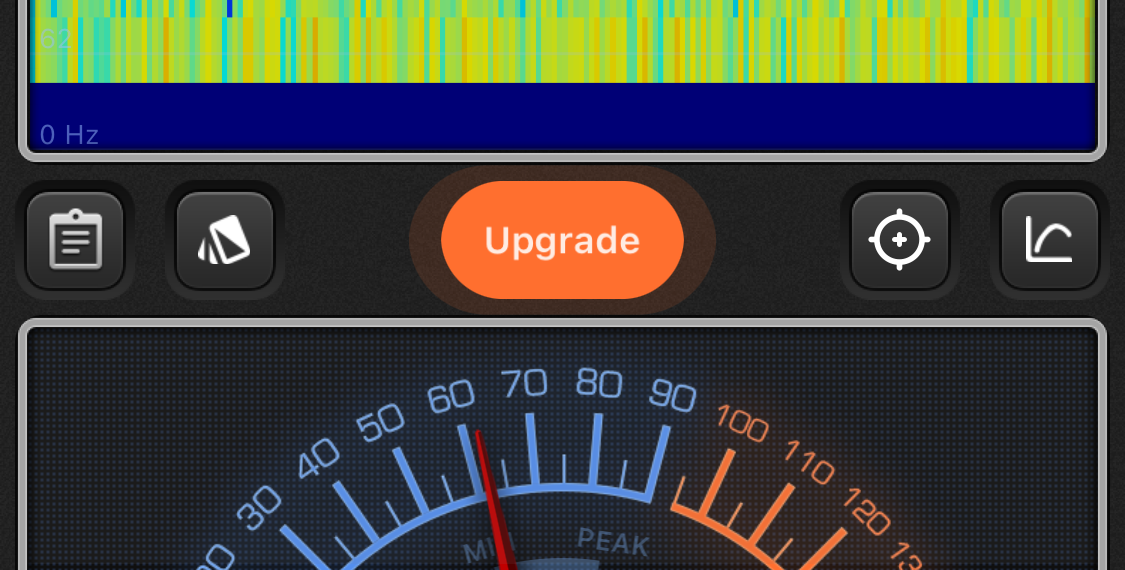Open the themes cards icon
Viewport: 1125px width, 570px height.
click(x=225, y=241)
